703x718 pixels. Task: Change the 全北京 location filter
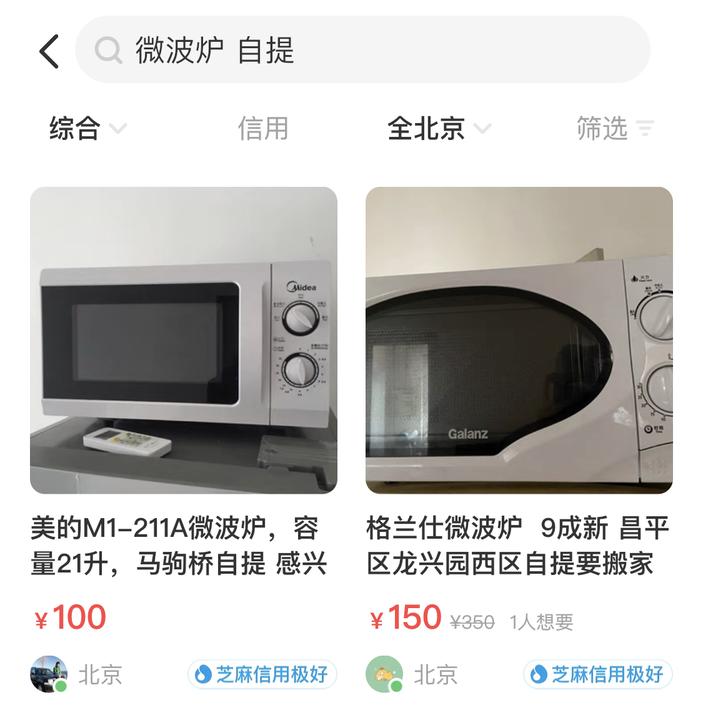[439, 128]
